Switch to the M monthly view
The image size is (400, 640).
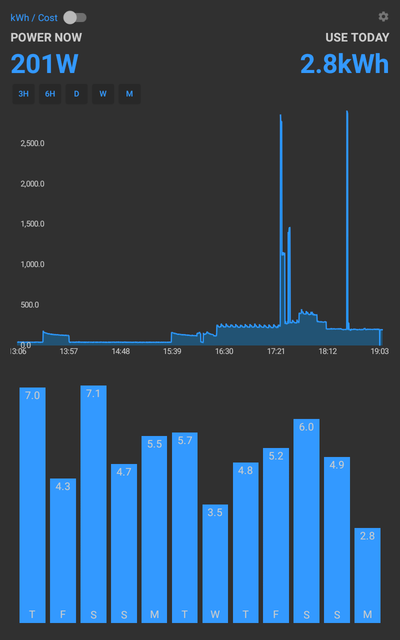coord(129,94)
